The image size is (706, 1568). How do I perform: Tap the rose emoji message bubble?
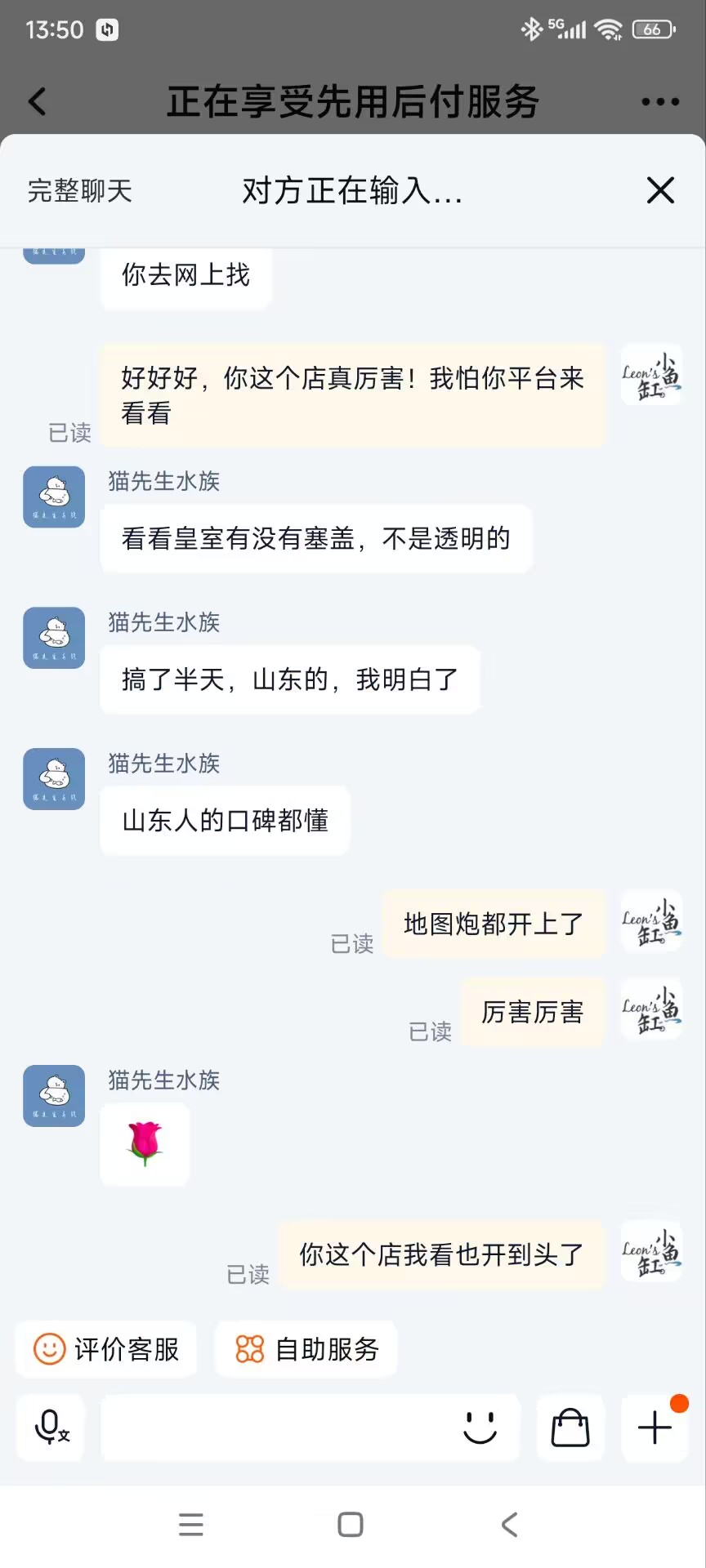click(x=144, y=1143)
